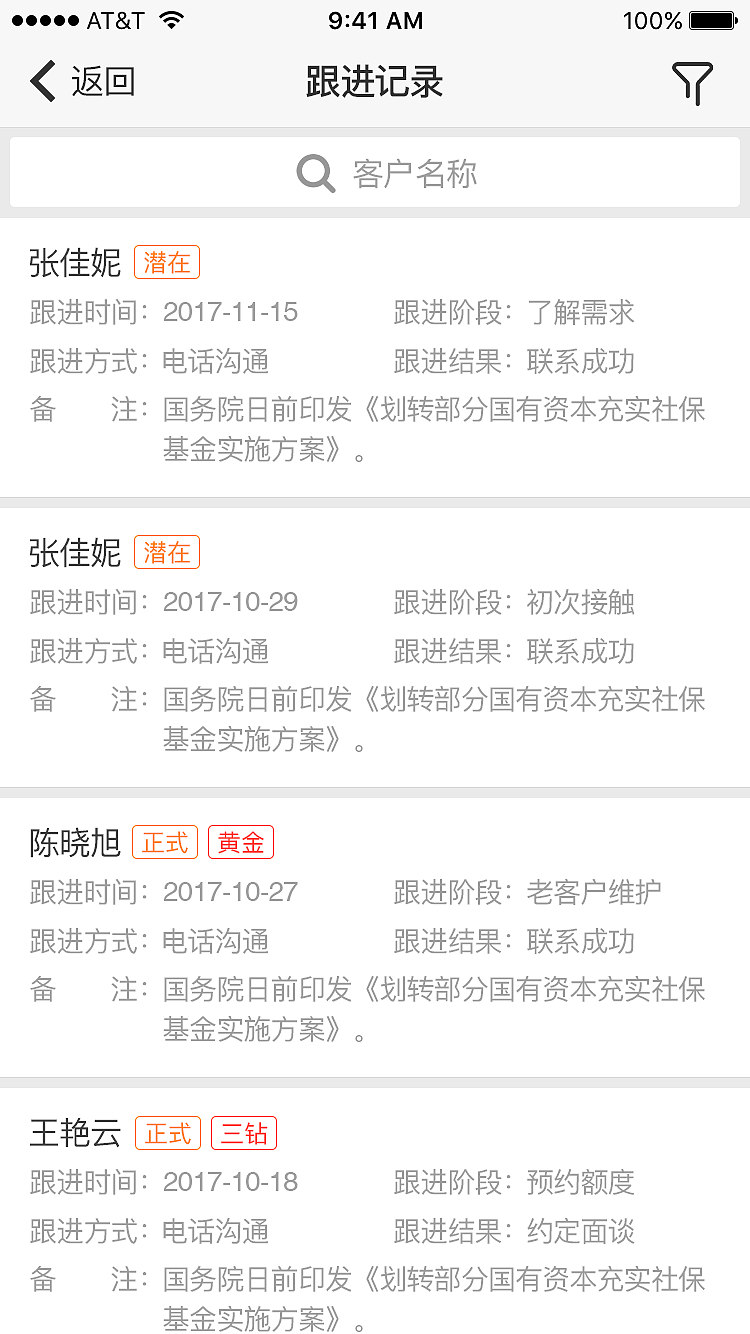The image size is (750, 1334).
Task: Click the 黄金 badge beside 陈晓旭
Action: point(240,842)
